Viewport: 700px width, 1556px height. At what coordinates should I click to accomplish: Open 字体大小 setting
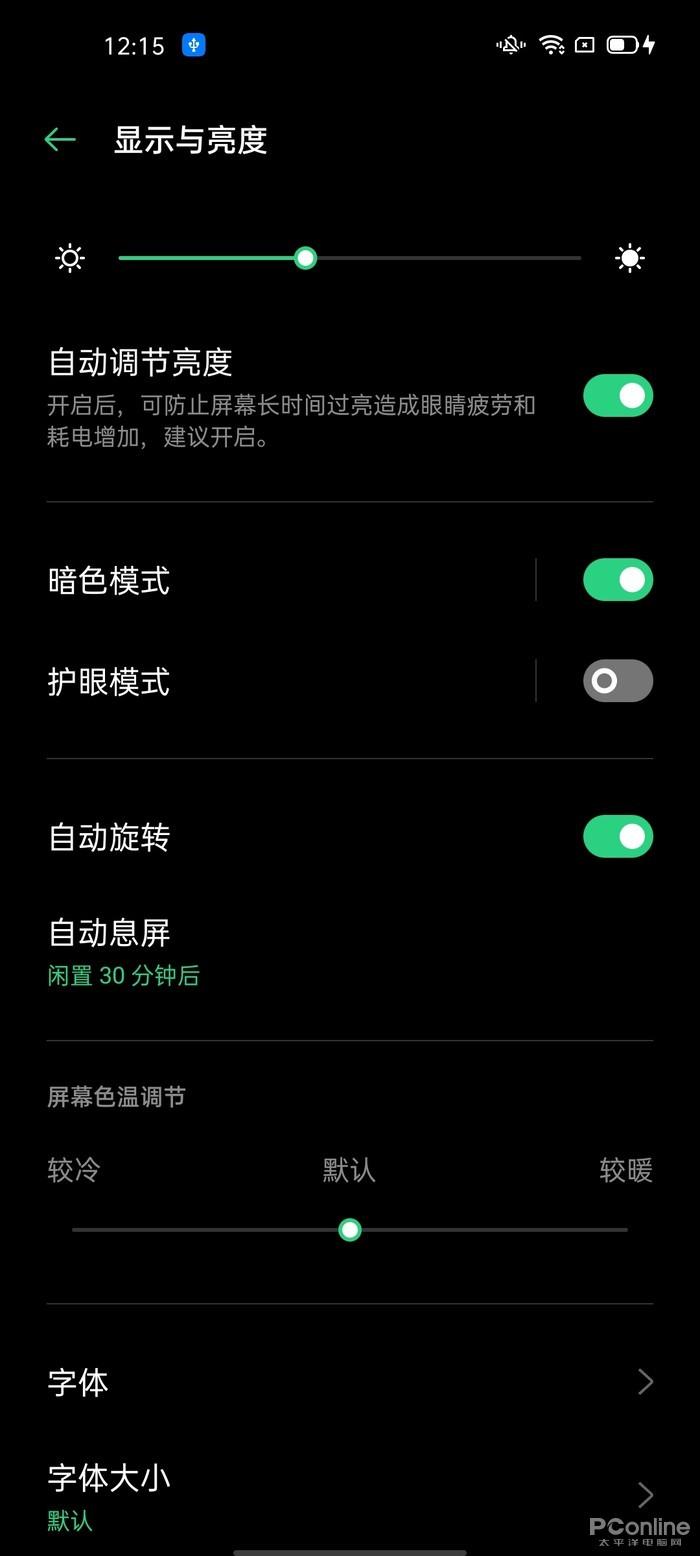click(350, 1495)
